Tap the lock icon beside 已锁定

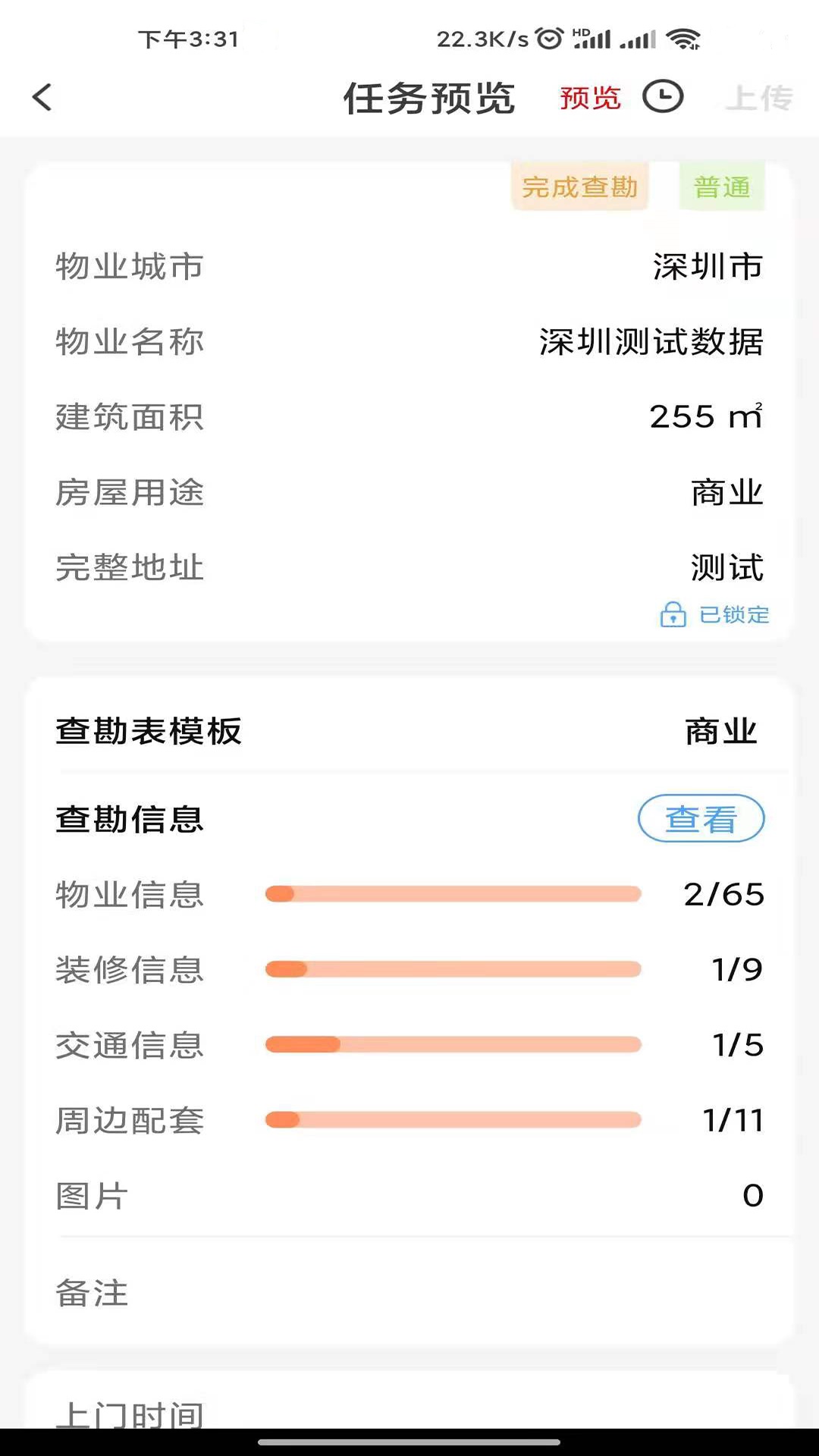pos(673,614)
